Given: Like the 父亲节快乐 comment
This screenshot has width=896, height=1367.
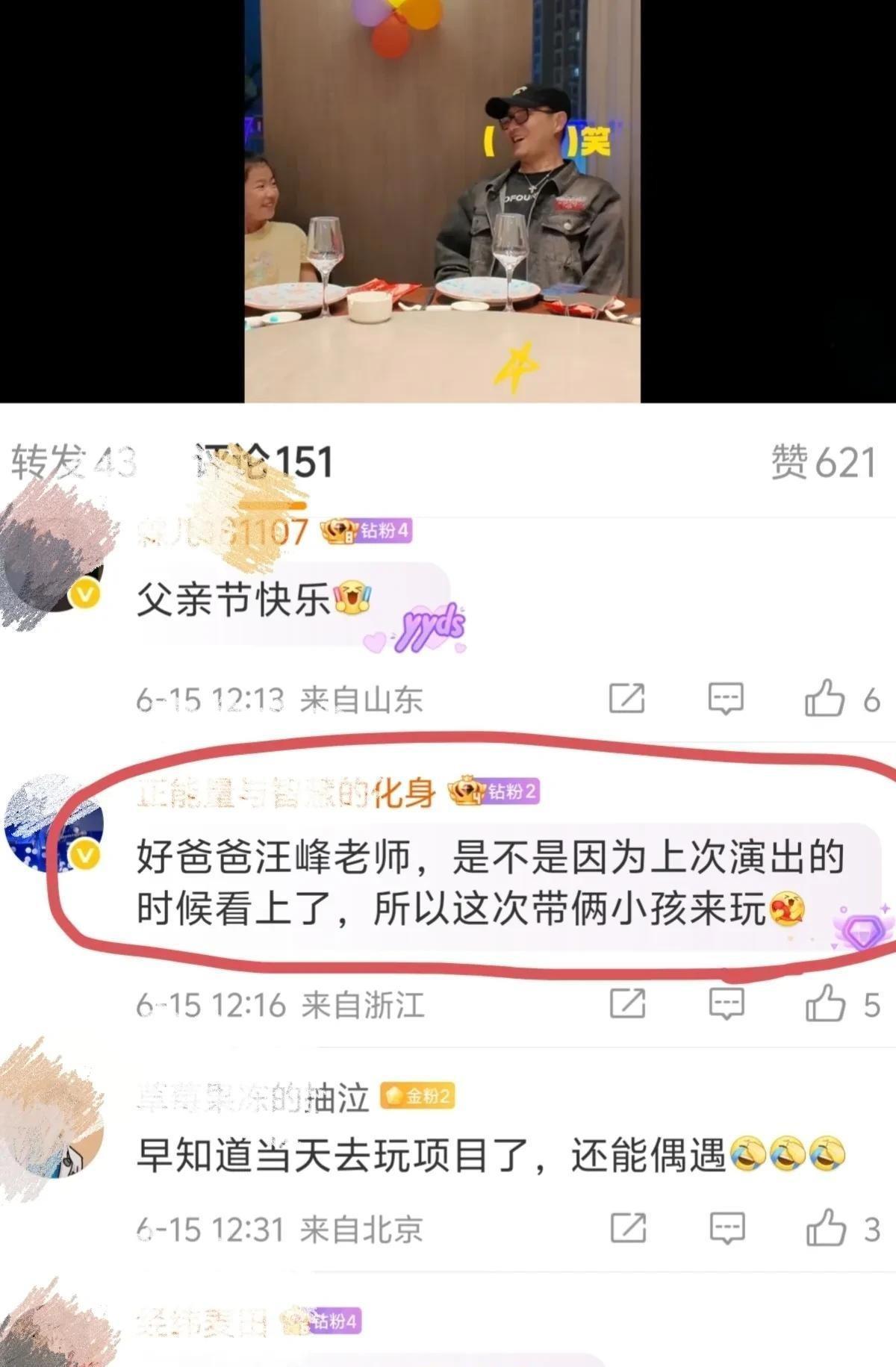Looking at the screenshot, I should tap(825, 699).
